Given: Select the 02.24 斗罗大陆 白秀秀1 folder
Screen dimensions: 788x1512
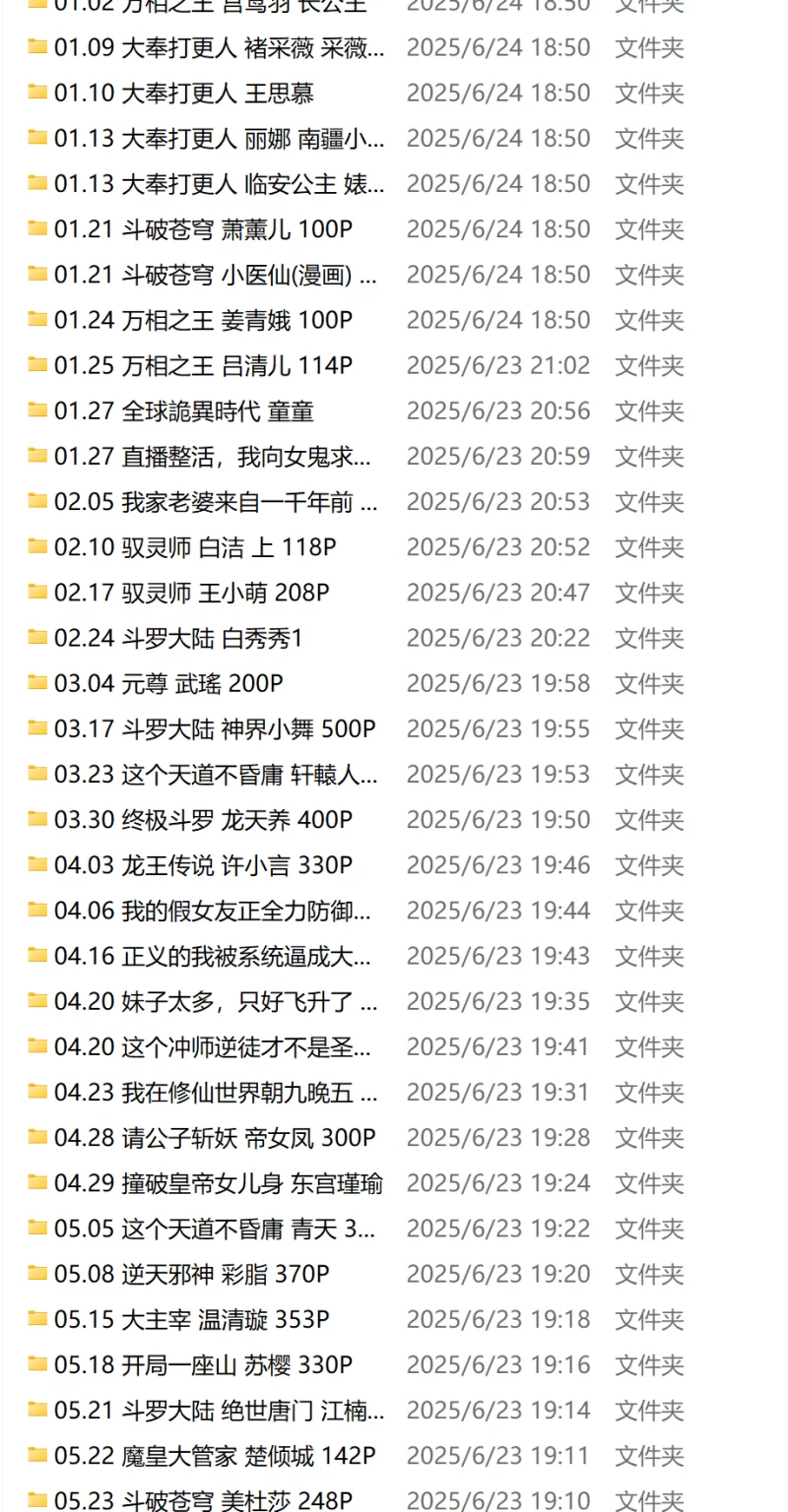Looking at the screenshot, I should pos(178,639).
